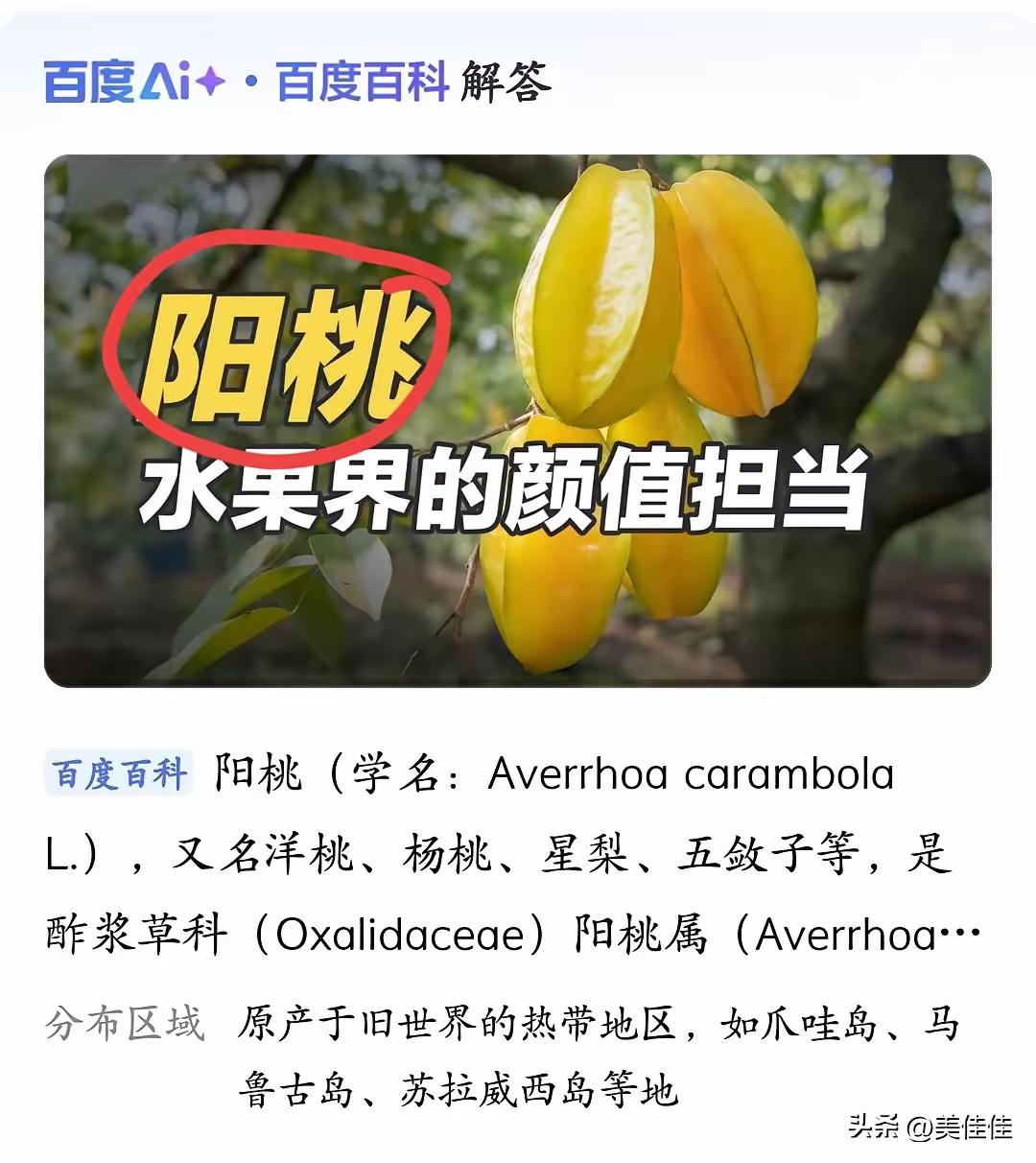1036x1163 pixels.
Task: Open the 阳桃 starfruit picture card
Action: tap(518, 420)
